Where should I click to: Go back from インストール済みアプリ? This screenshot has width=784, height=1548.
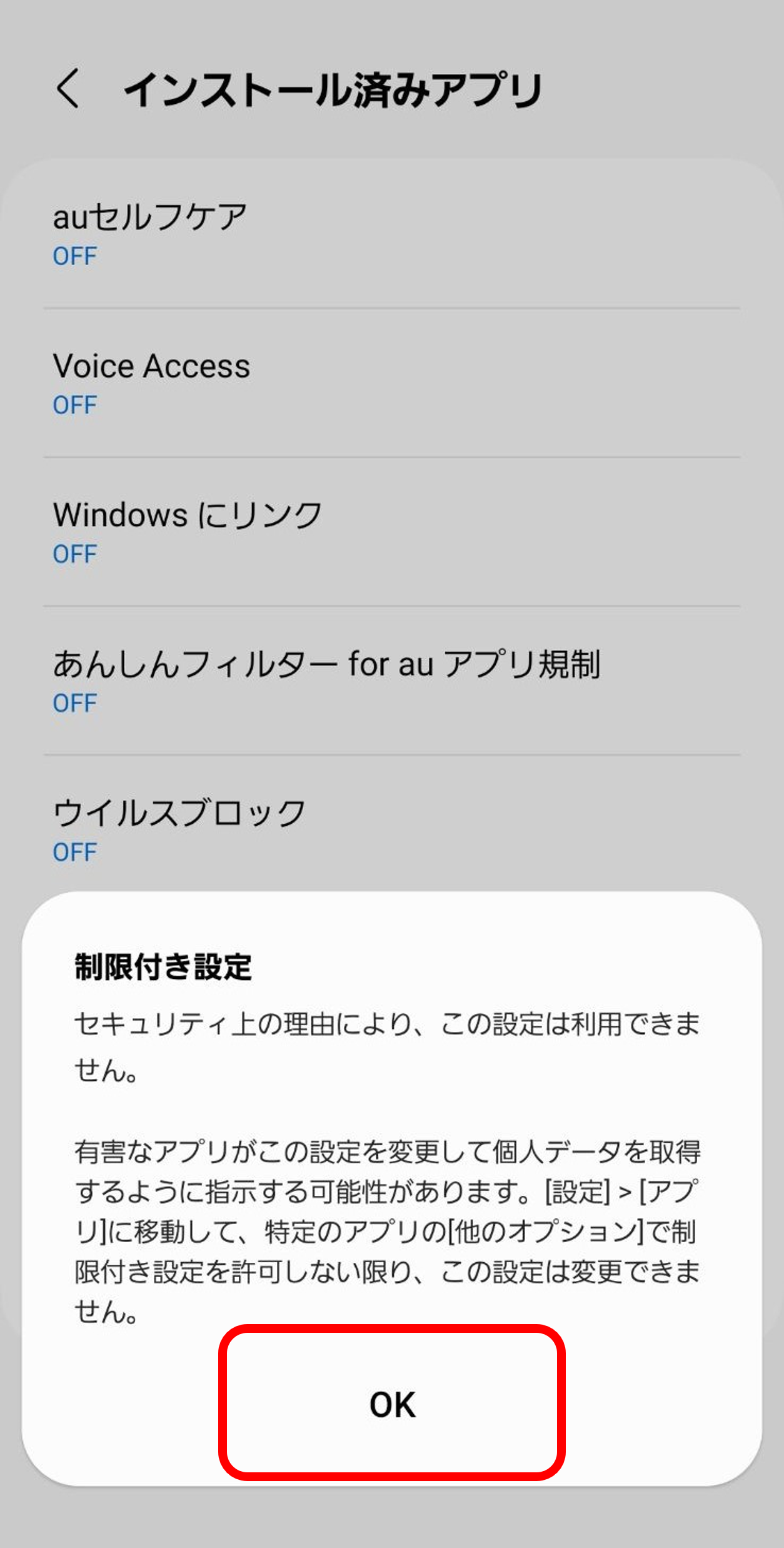68,89
